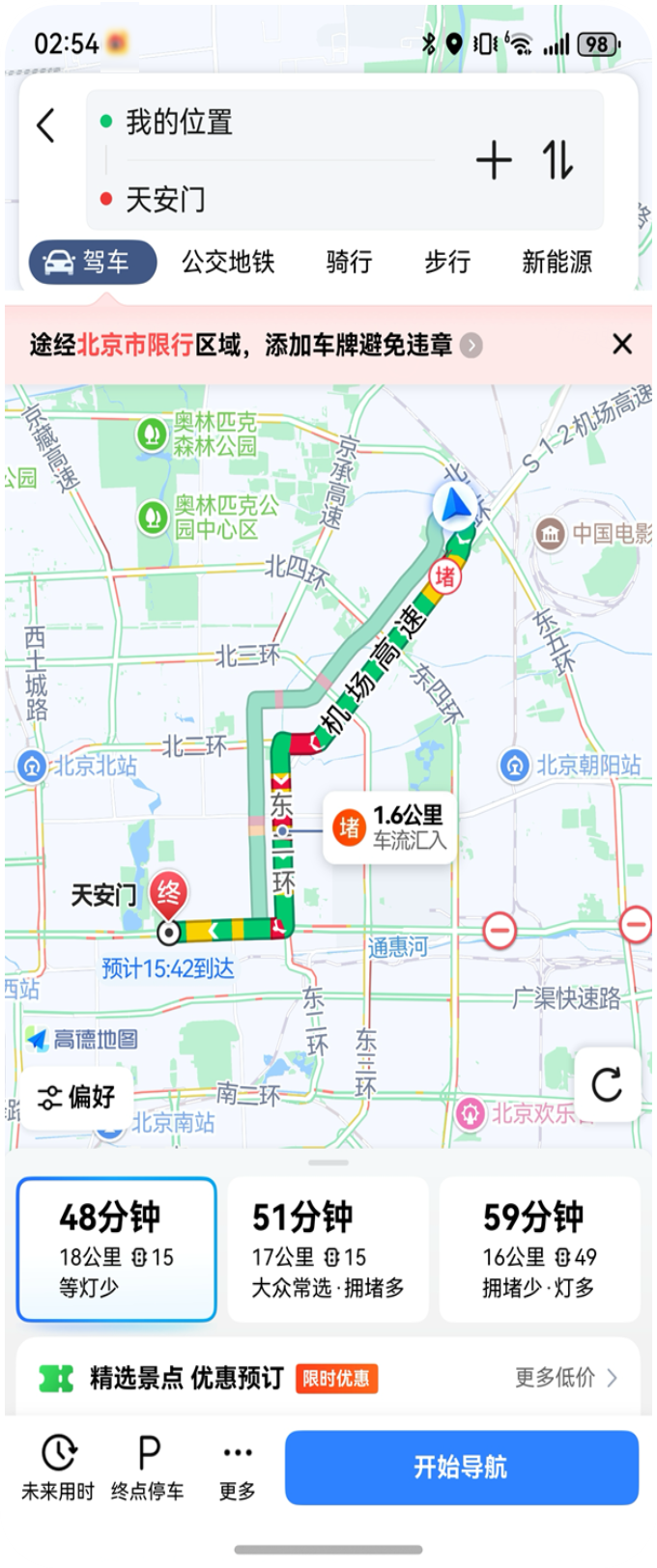
Task: Tap 开始导航 to start navigation
Action: coord(461,1468)
